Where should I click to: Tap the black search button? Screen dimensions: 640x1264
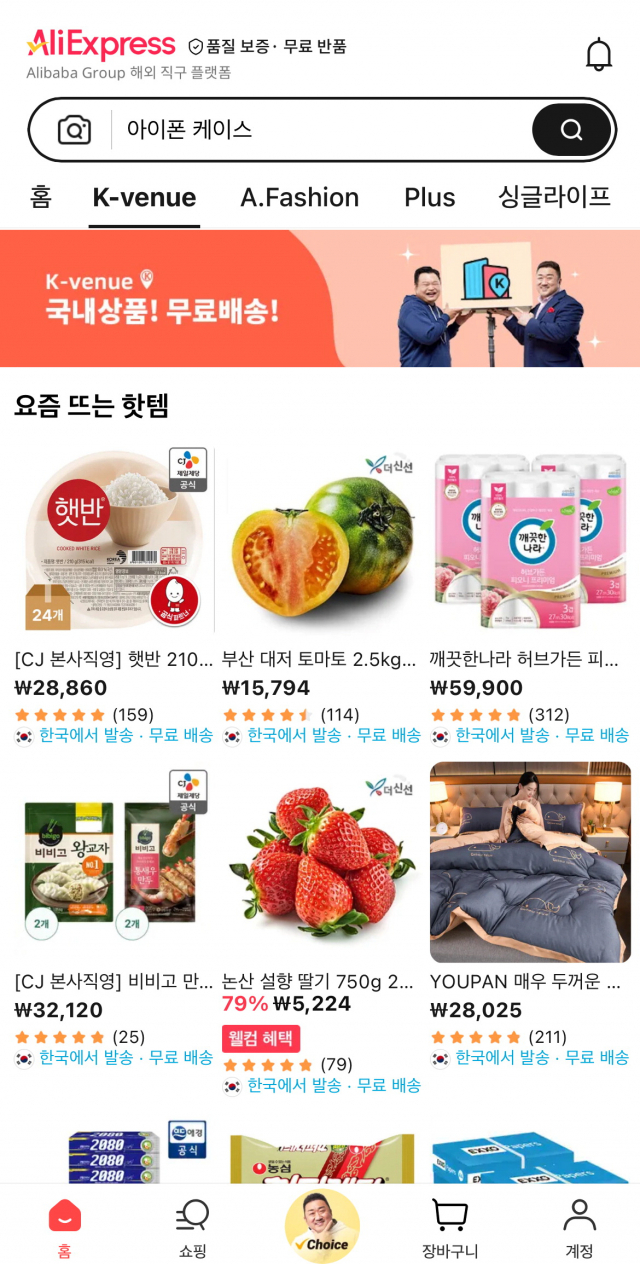pos(571,130)
